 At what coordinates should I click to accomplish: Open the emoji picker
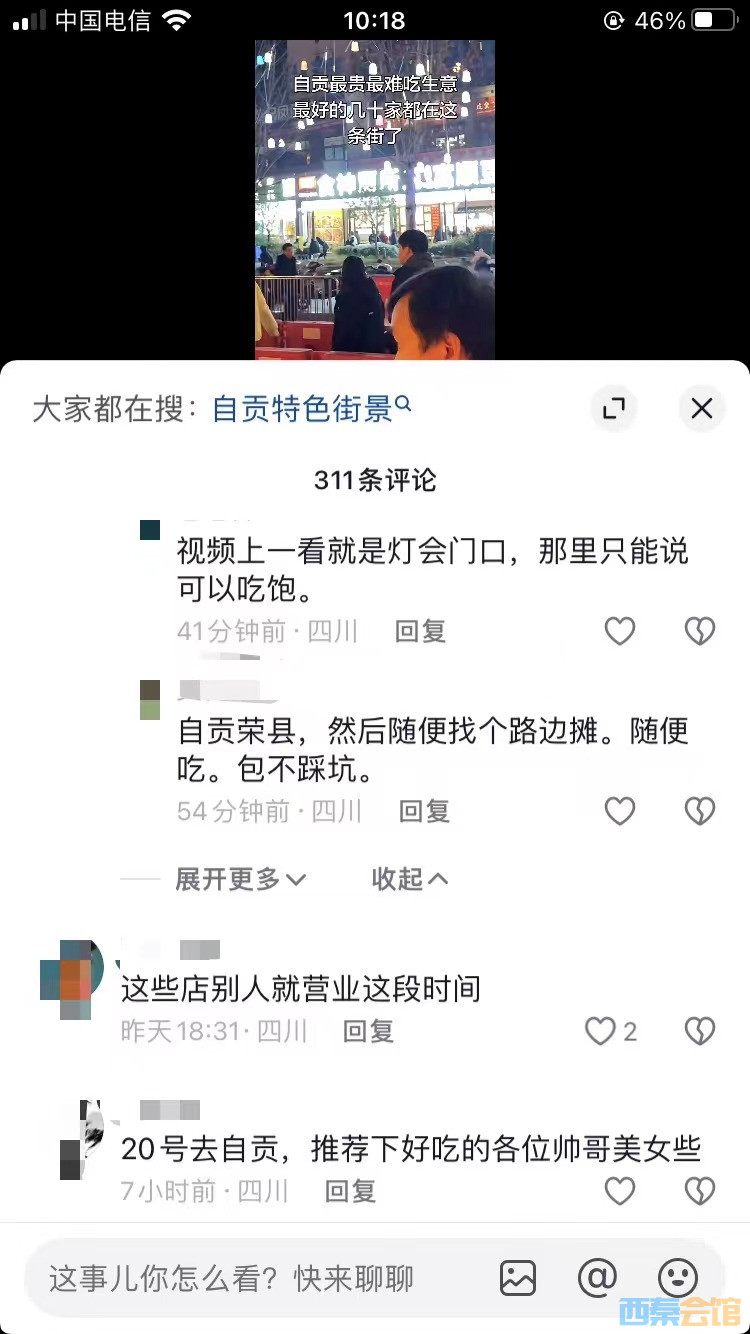tap(677, 1278)
